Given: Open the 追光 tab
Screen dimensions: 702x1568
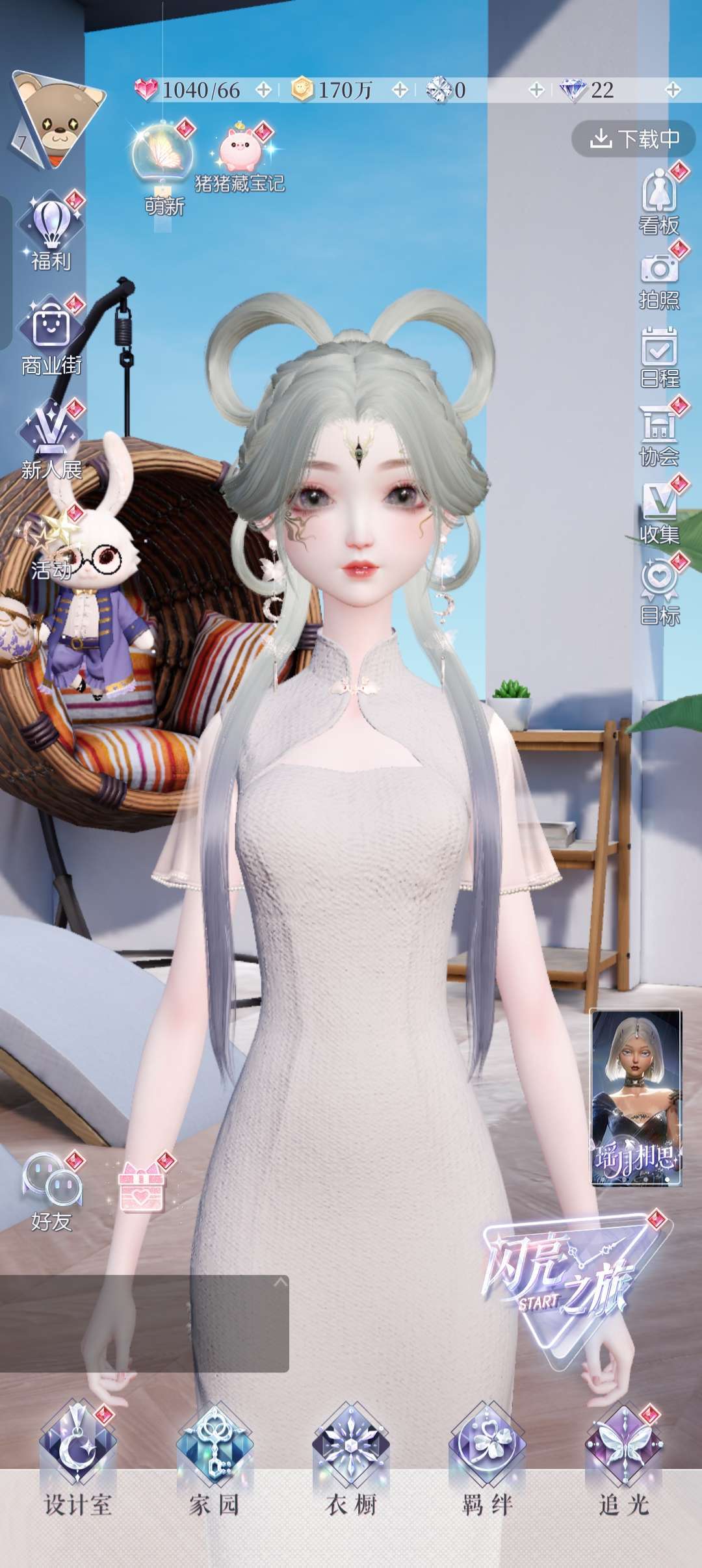Looking at the screenshot, I should pyautogui.click(x=624, y=1463).
